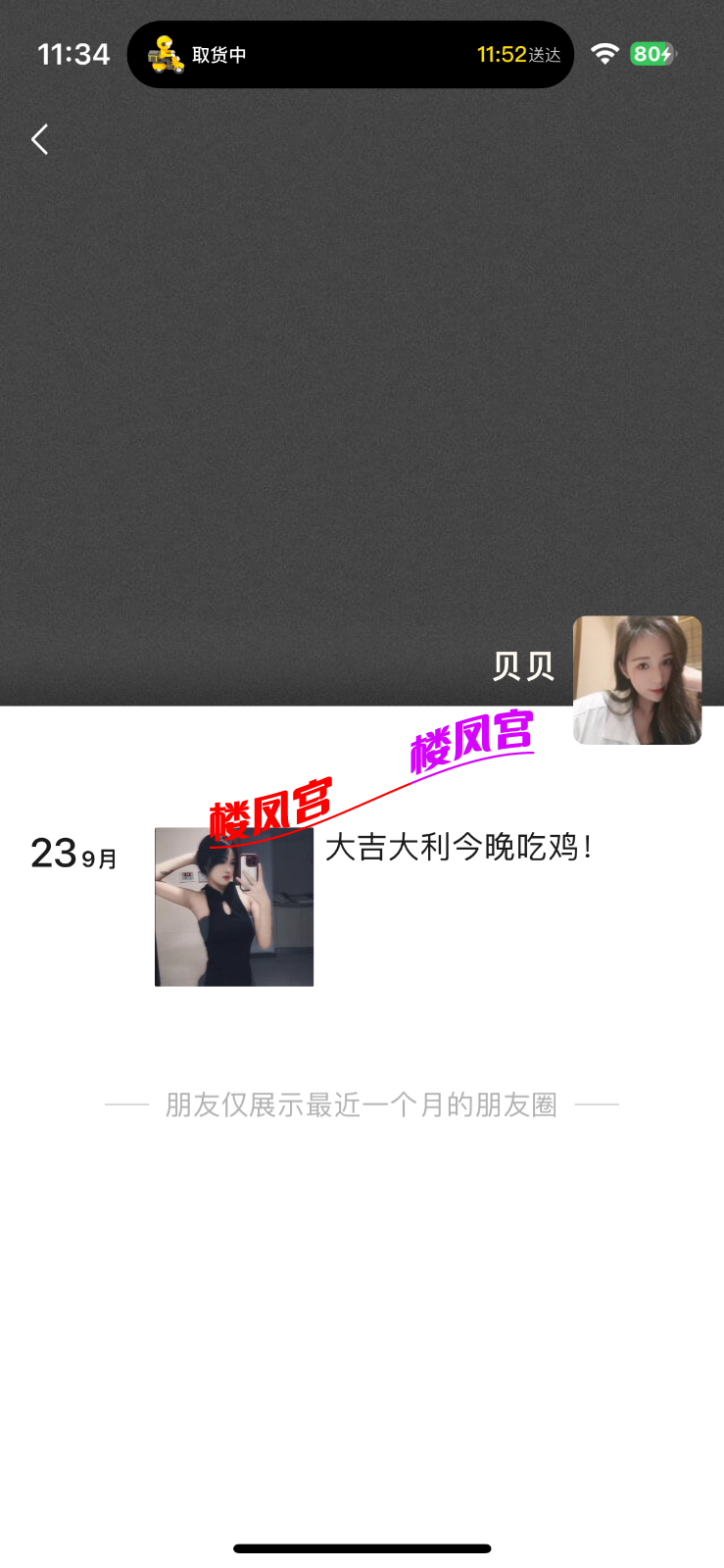The width and height of the screenshot is (724, 1568).
Task: Tap the back arrow to leave Moments
Action: coord(38,139)
